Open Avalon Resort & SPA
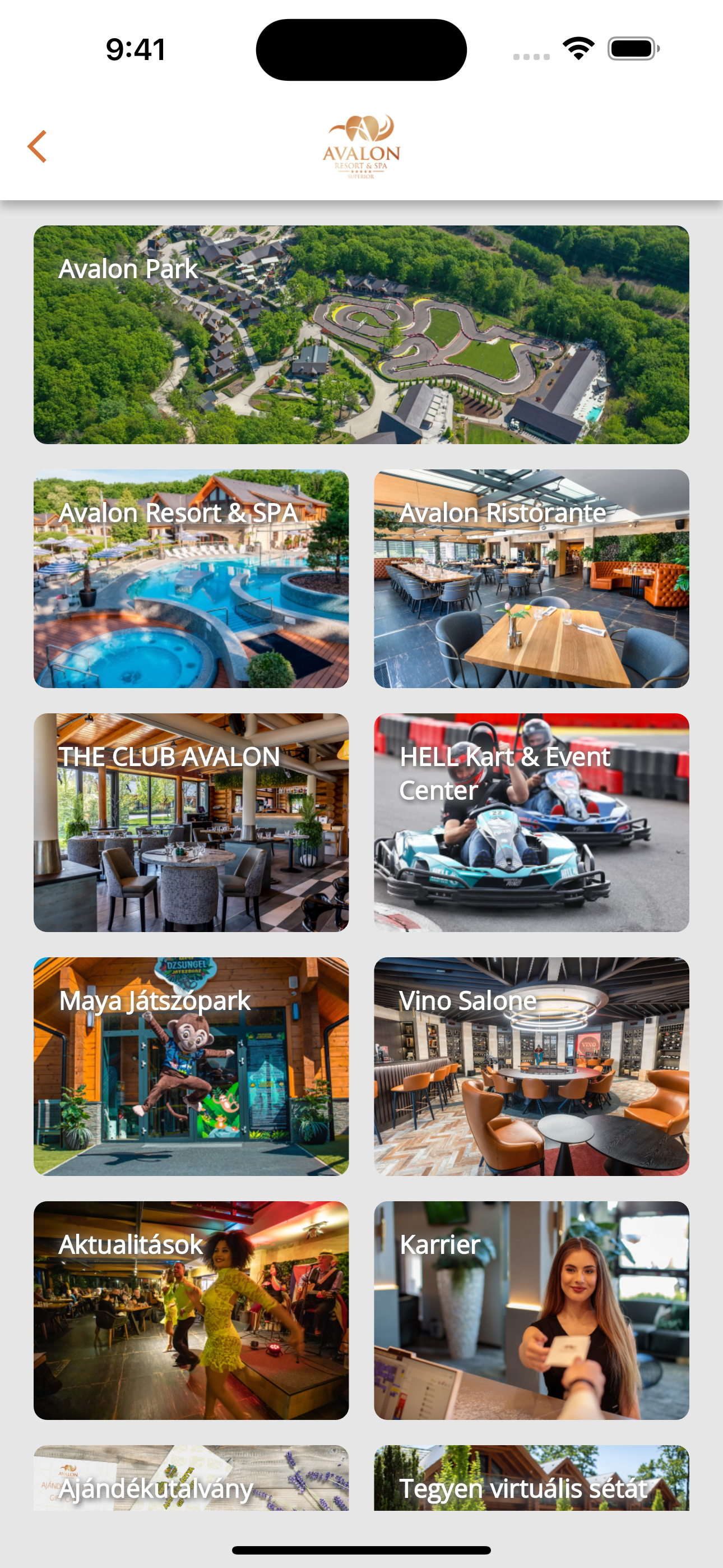The height and width of the screenshot is (1568, 723). (191, 579)
